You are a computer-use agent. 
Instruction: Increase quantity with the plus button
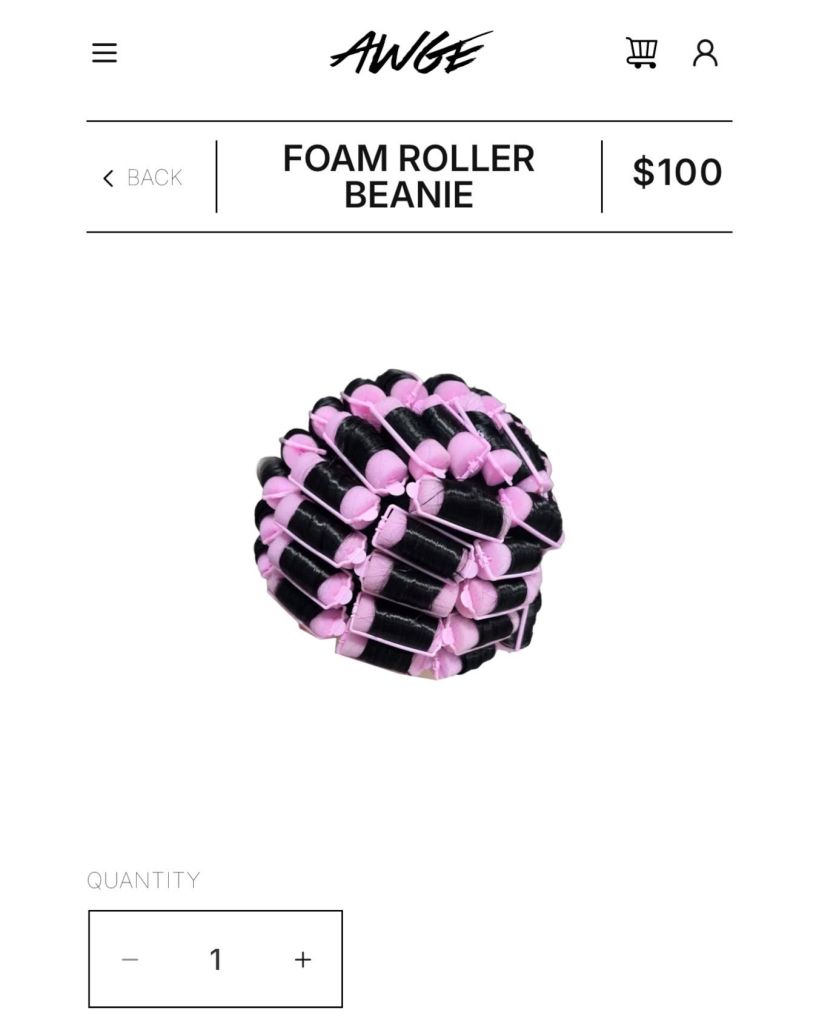point(303,960)
